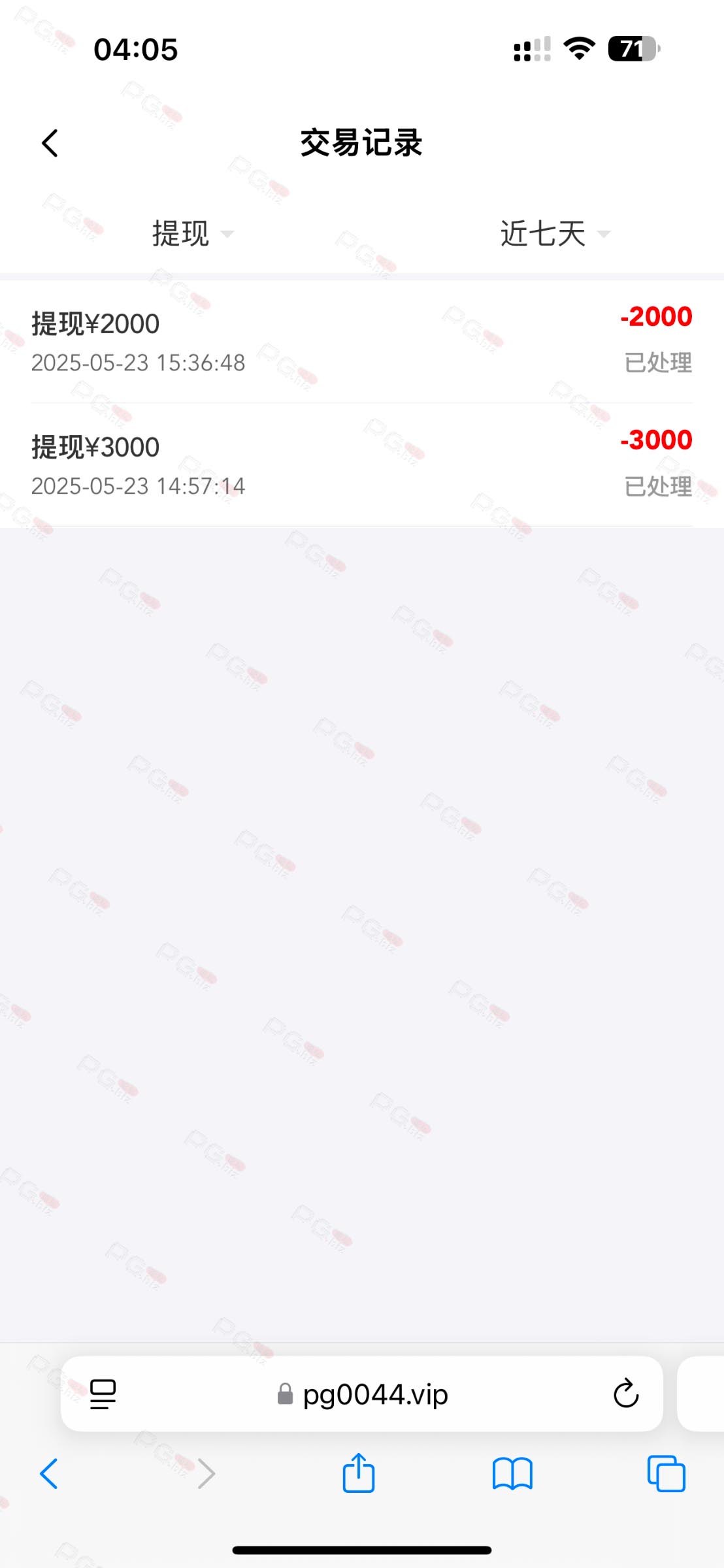
Task: Go back from the 交易记录 page
Action: [x=50, y=143]
